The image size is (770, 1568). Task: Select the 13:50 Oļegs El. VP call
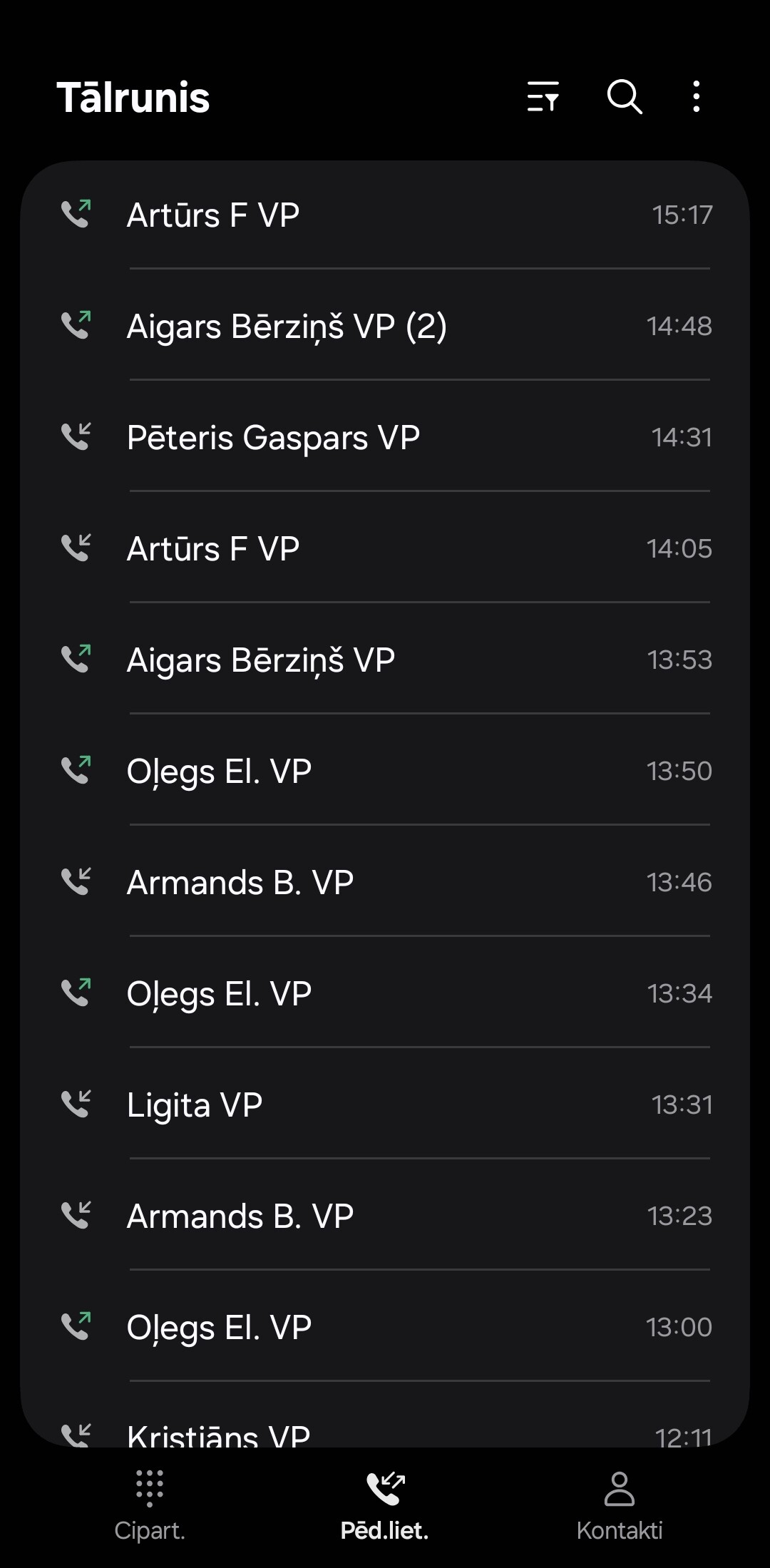point(385,771)
